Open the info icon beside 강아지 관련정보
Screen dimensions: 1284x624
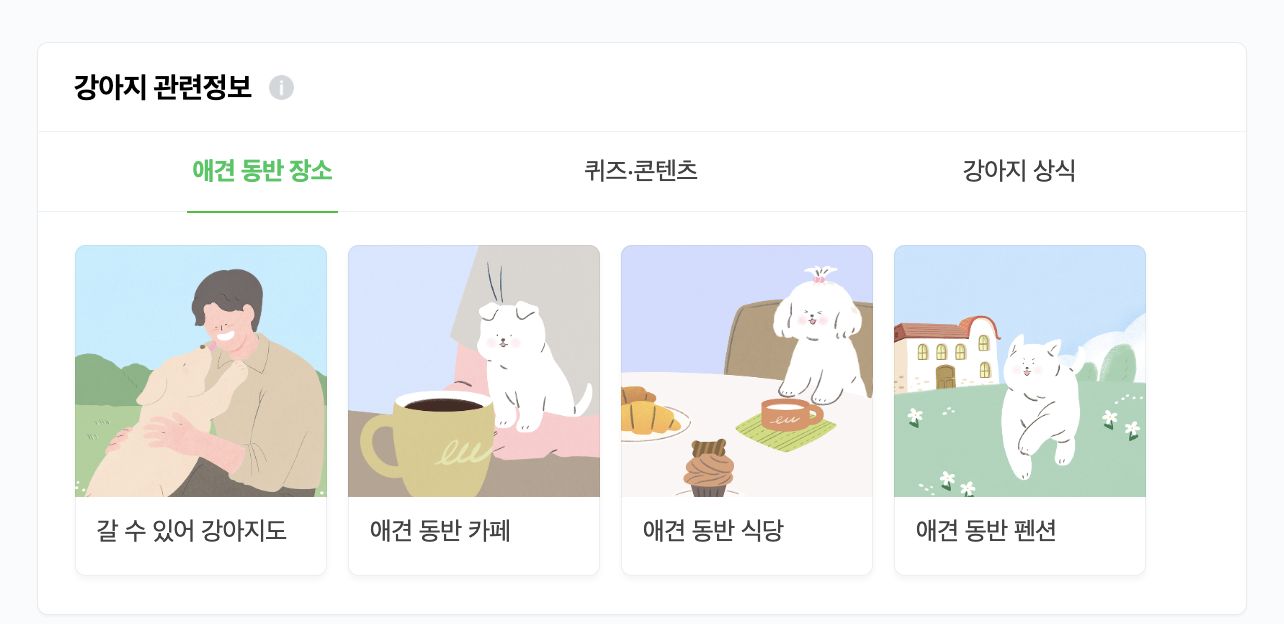pyautogui.click(x=282, y=88)
